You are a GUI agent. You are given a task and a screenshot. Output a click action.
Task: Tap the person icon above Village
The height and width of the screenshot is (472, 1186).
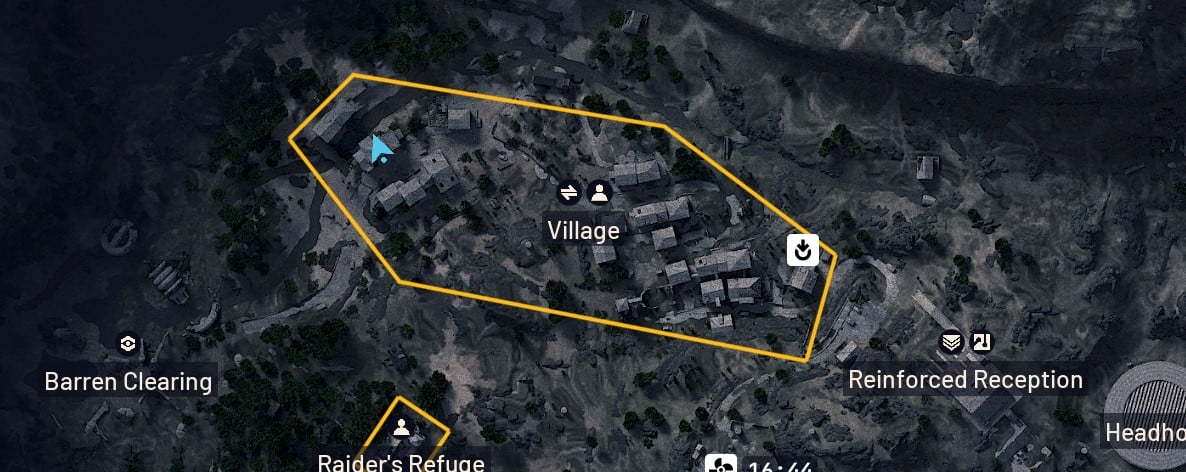[x=598, y=192]
